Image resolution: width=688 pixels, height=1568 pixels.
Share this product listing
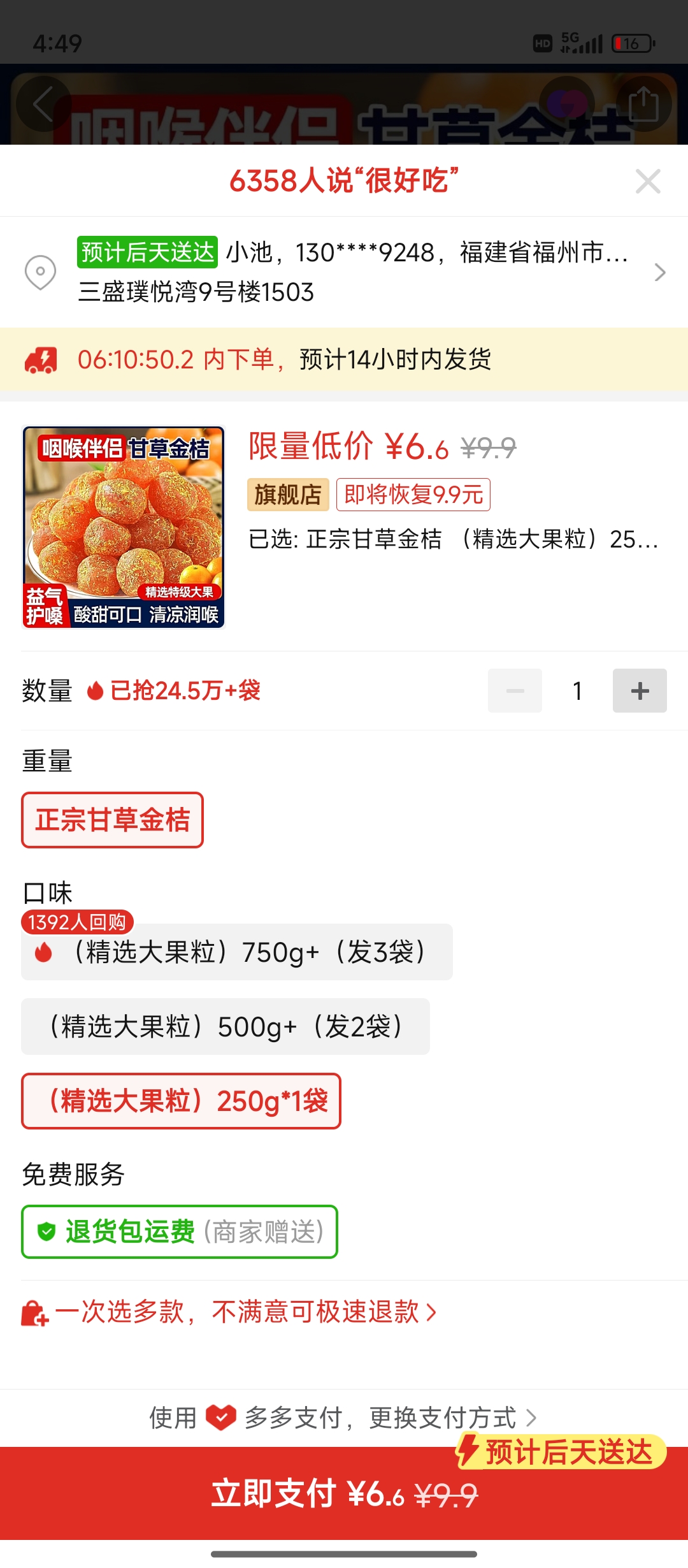click(643, 104)
